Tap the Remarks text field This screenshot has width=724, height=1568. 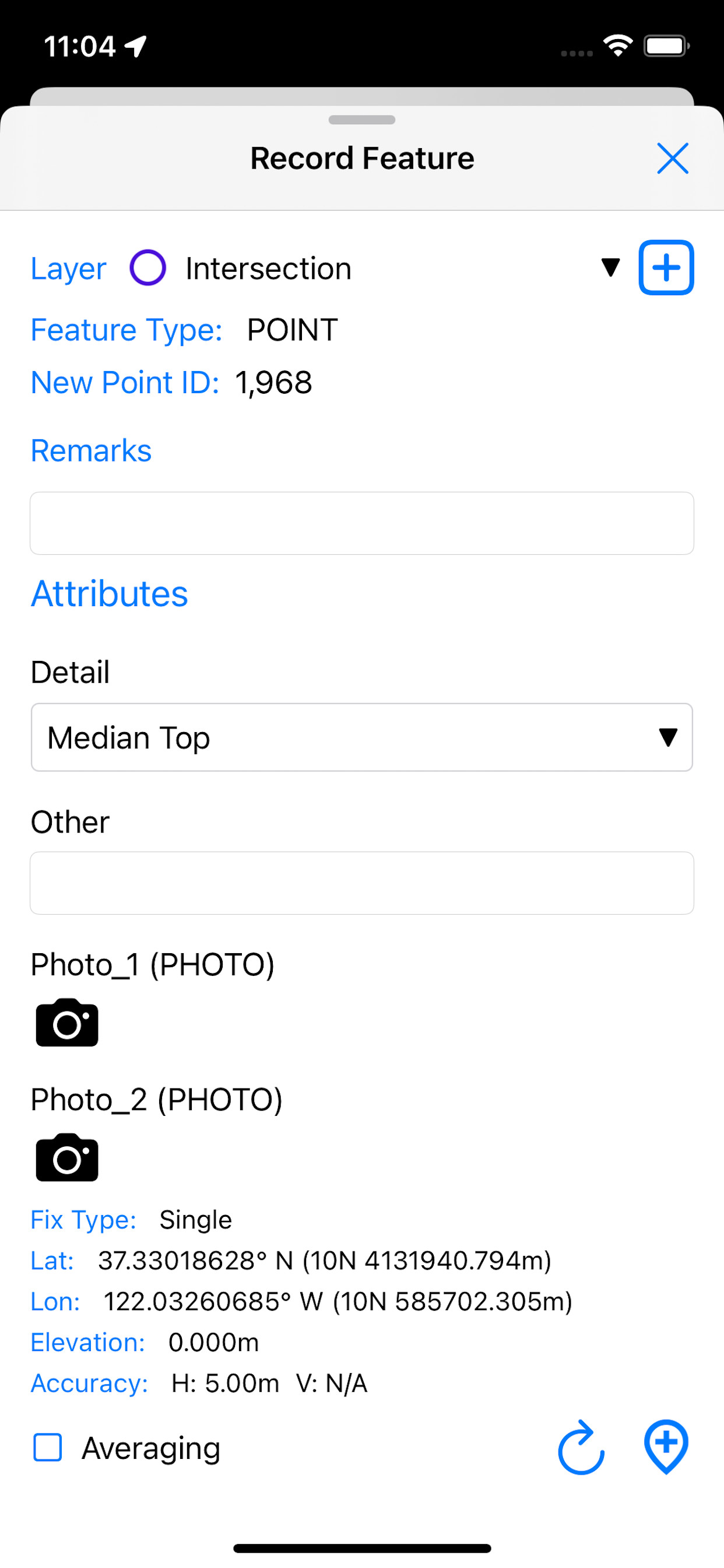(x=362, y=523)
